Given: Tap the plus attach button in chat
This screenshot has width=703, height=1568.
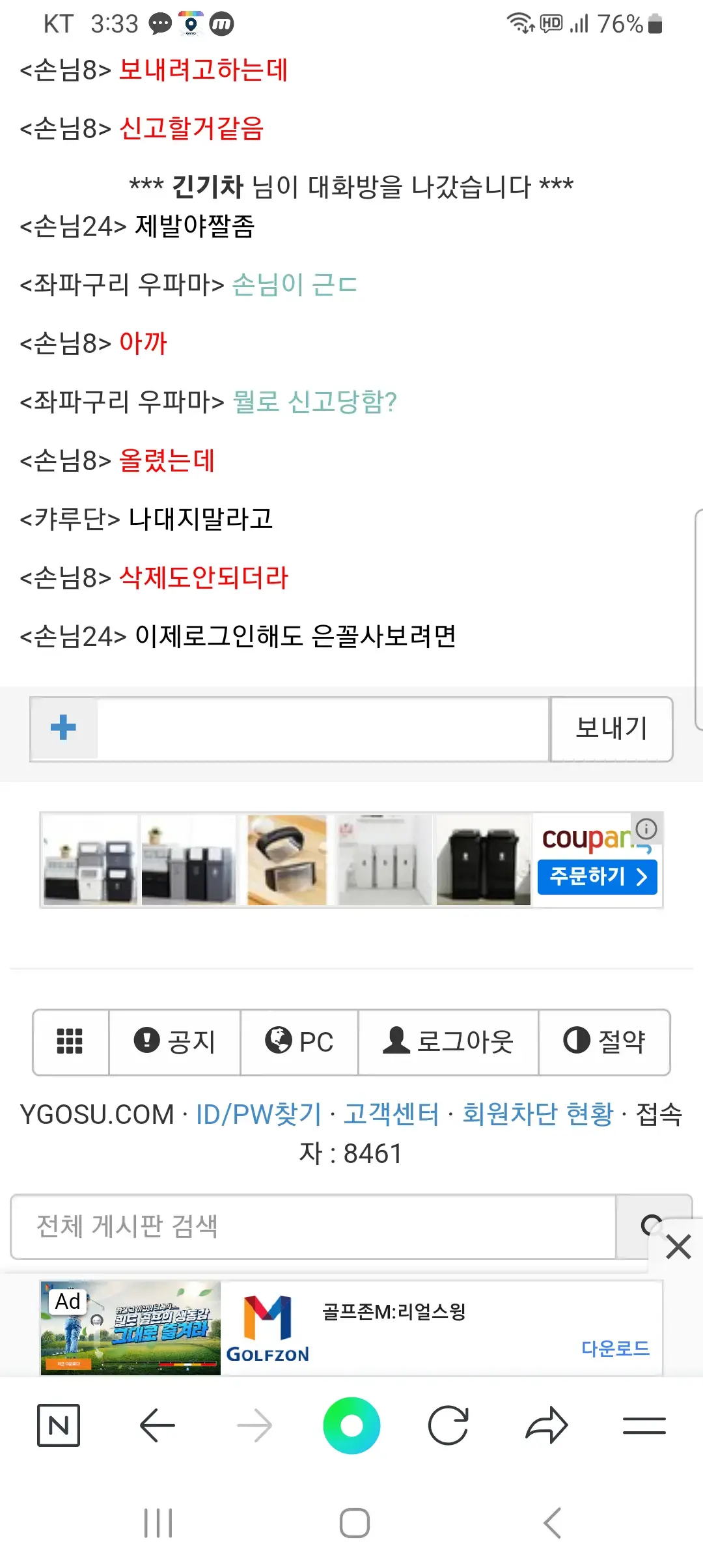Looking at the screenshot, I should pos(64,728).
